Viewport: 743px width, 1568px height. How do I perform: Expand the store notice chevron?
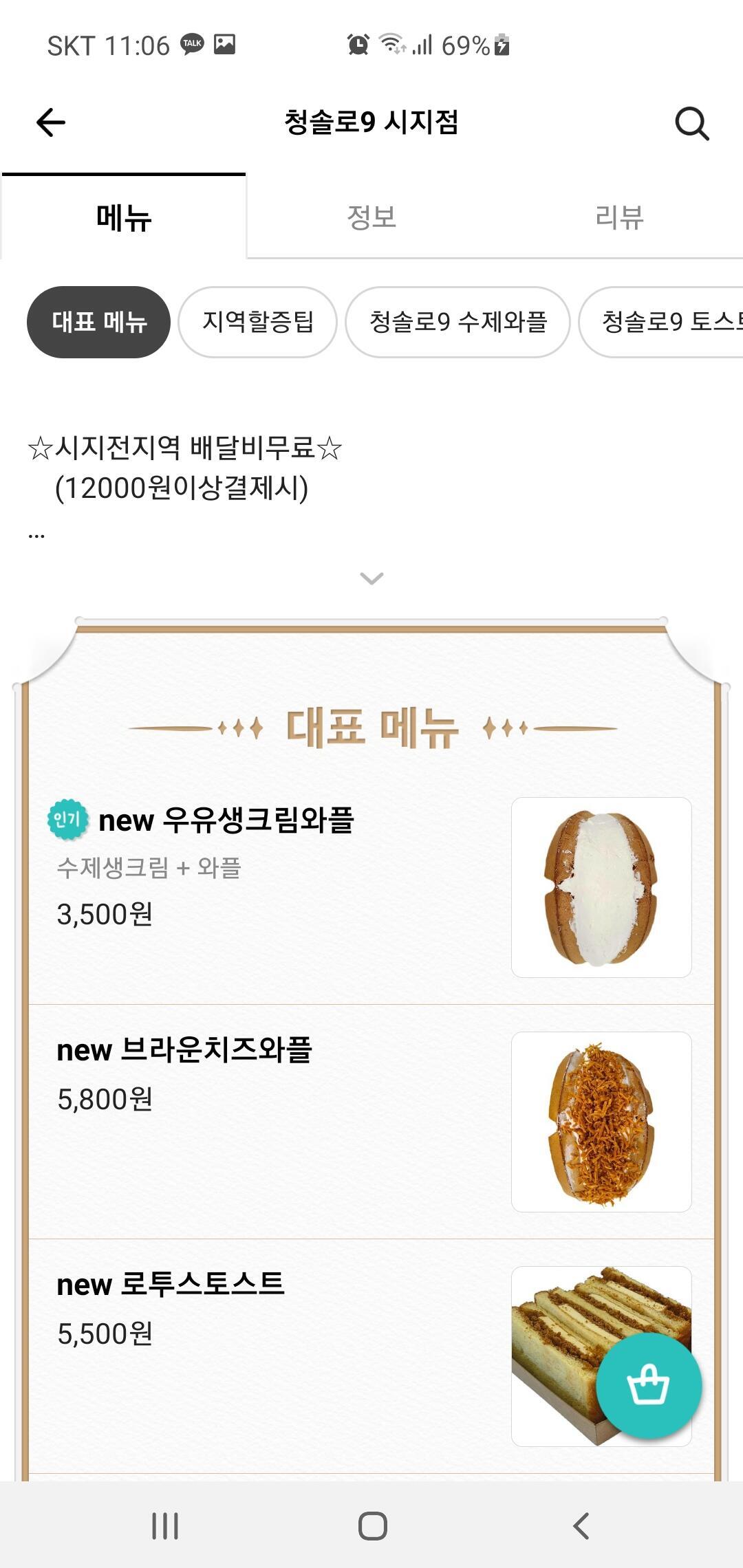(x=371, y=578)
